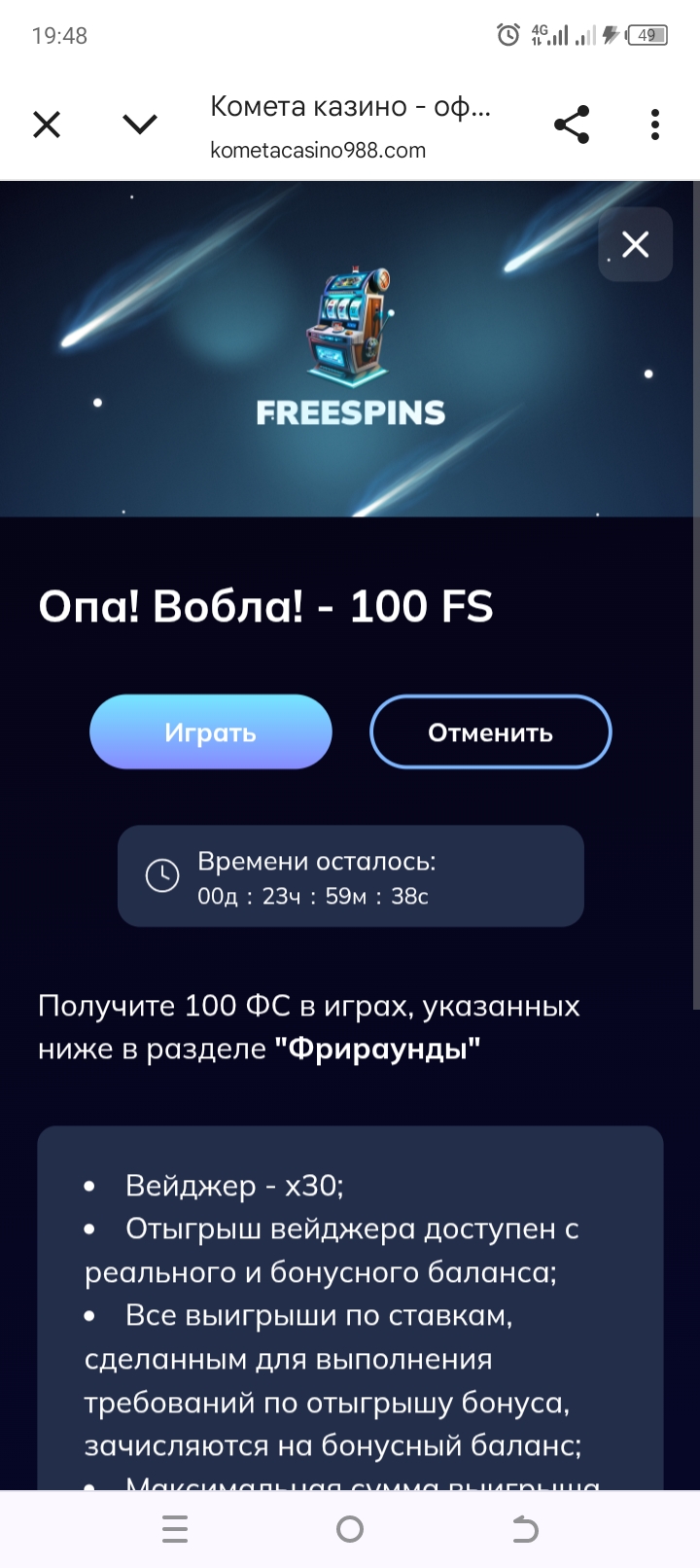Share the Комета казино page

[572, 125]
